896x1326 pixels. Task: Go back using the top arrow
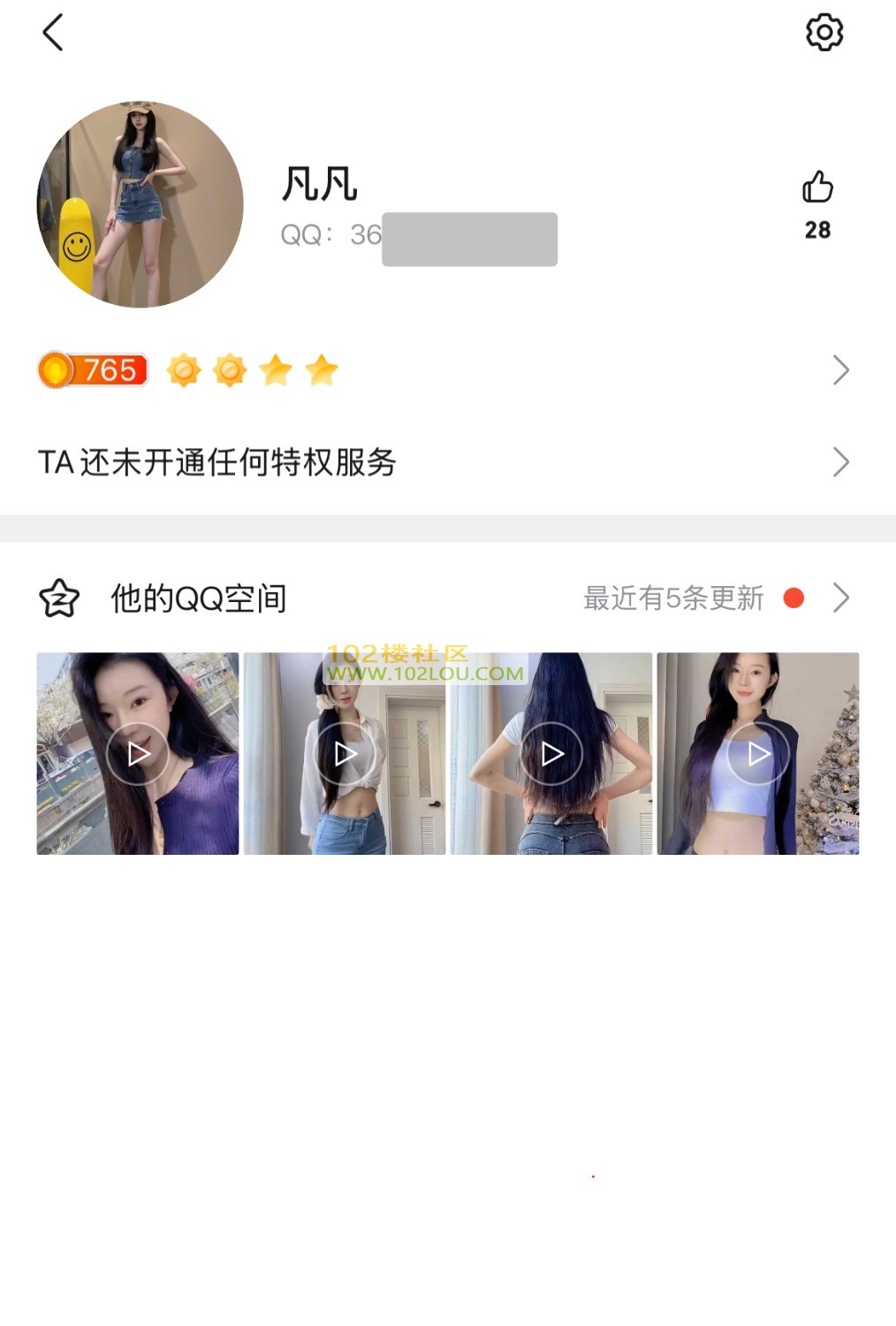[x=53, y=33]
